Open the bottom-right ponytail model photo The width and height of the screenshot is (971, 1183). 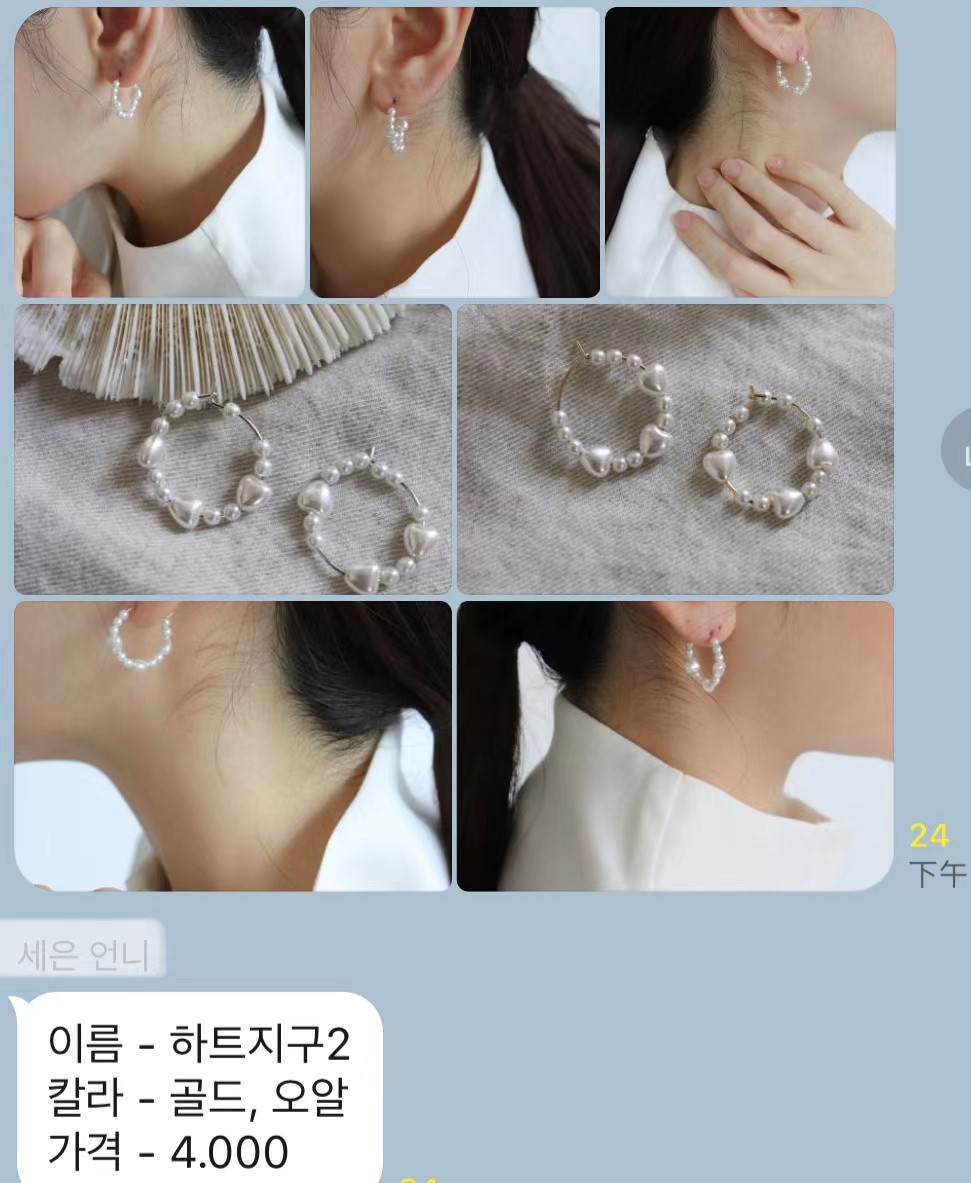674,745
